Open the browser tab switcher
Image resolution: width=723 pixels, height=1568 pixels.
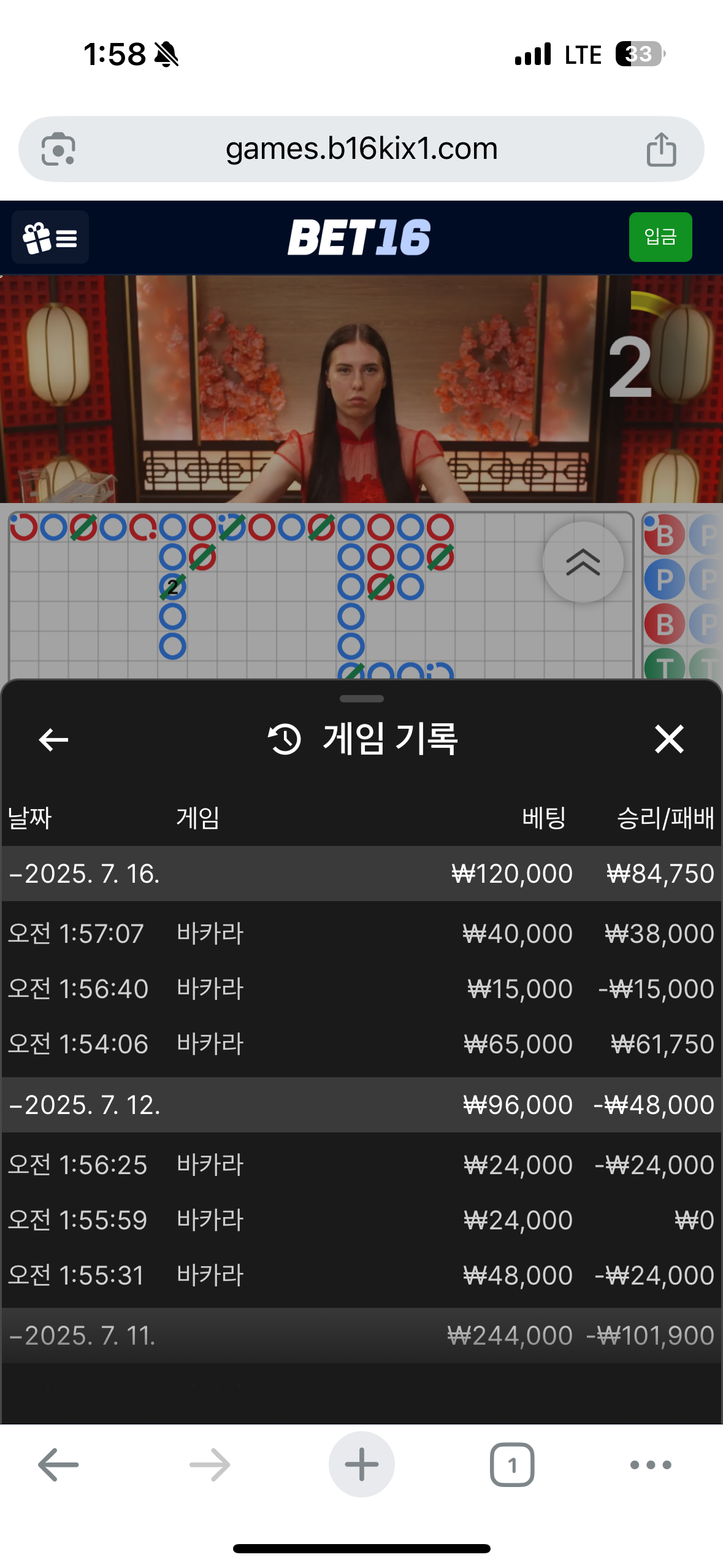tap(512, 1465)
